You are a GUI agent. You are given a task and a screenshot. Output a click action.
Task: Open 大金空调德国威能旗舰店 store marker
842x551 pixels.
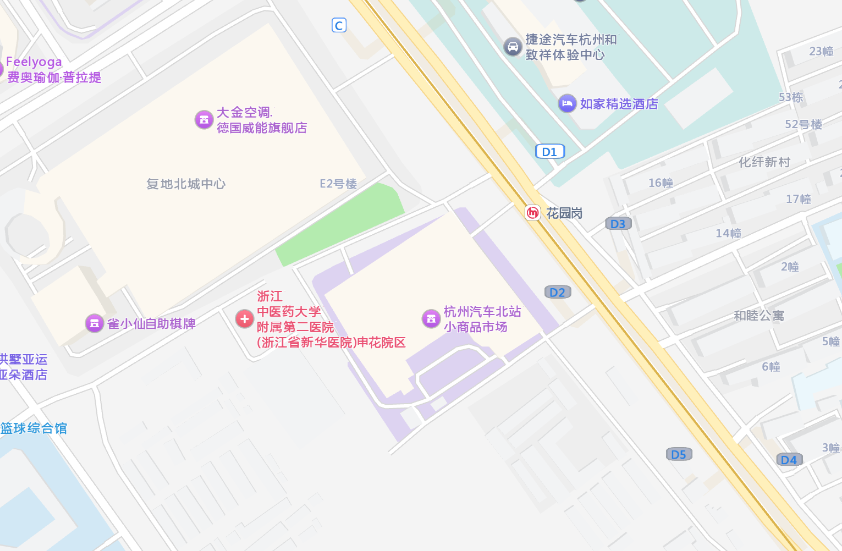(203, 119)
